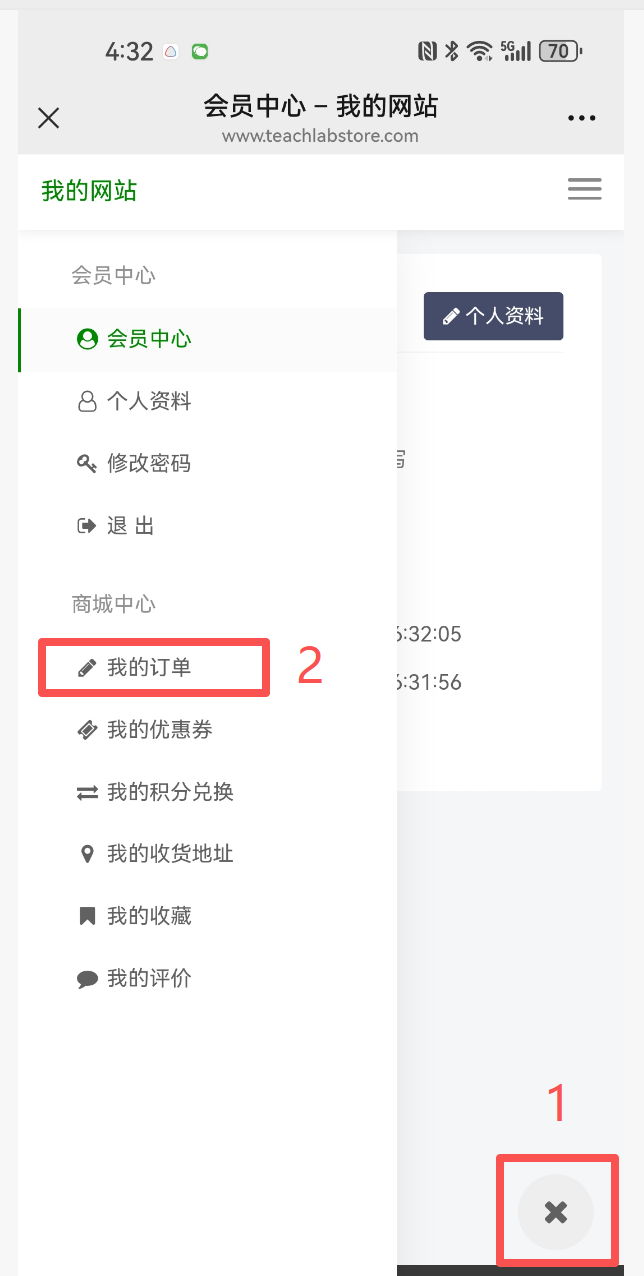This screenshot has width=644, height=1276.
Task: Tap the 我的网站 site title link
Action: [89, 190]
